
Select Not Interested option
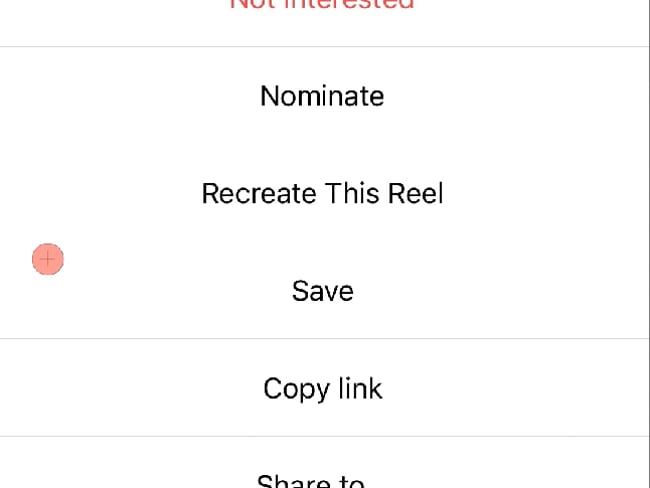[322, 5]
